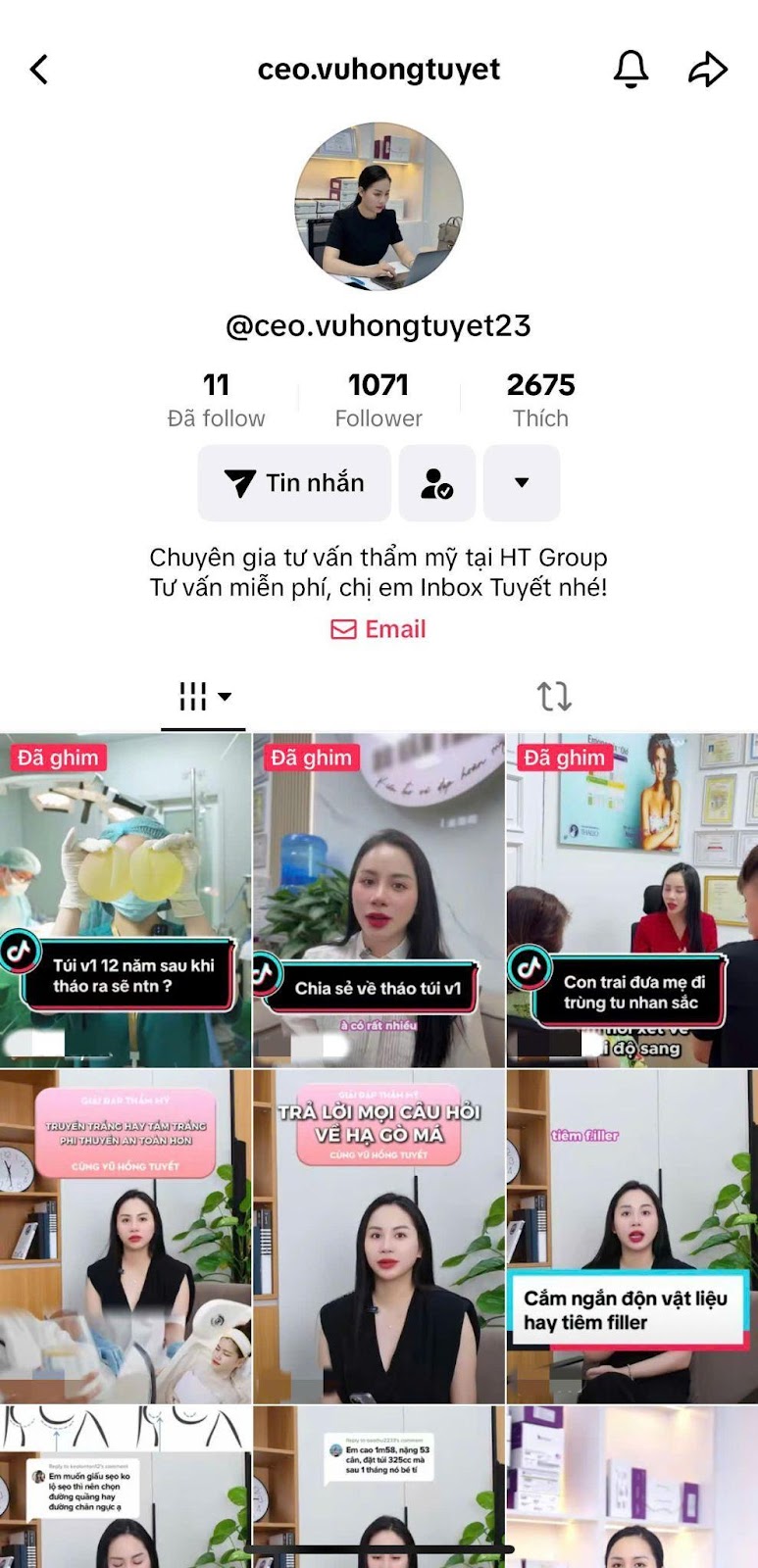
Task: Select the videos grid tab
Action: pos(203,697)
